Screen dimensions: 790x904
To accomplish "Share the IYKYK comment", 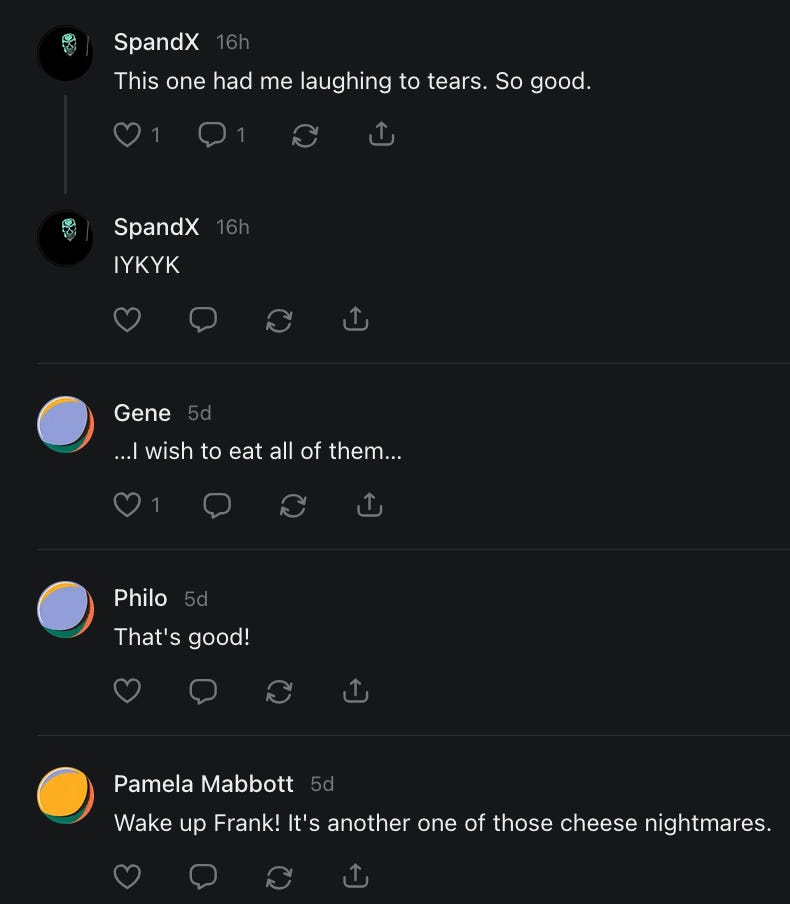I will point(356,319).
